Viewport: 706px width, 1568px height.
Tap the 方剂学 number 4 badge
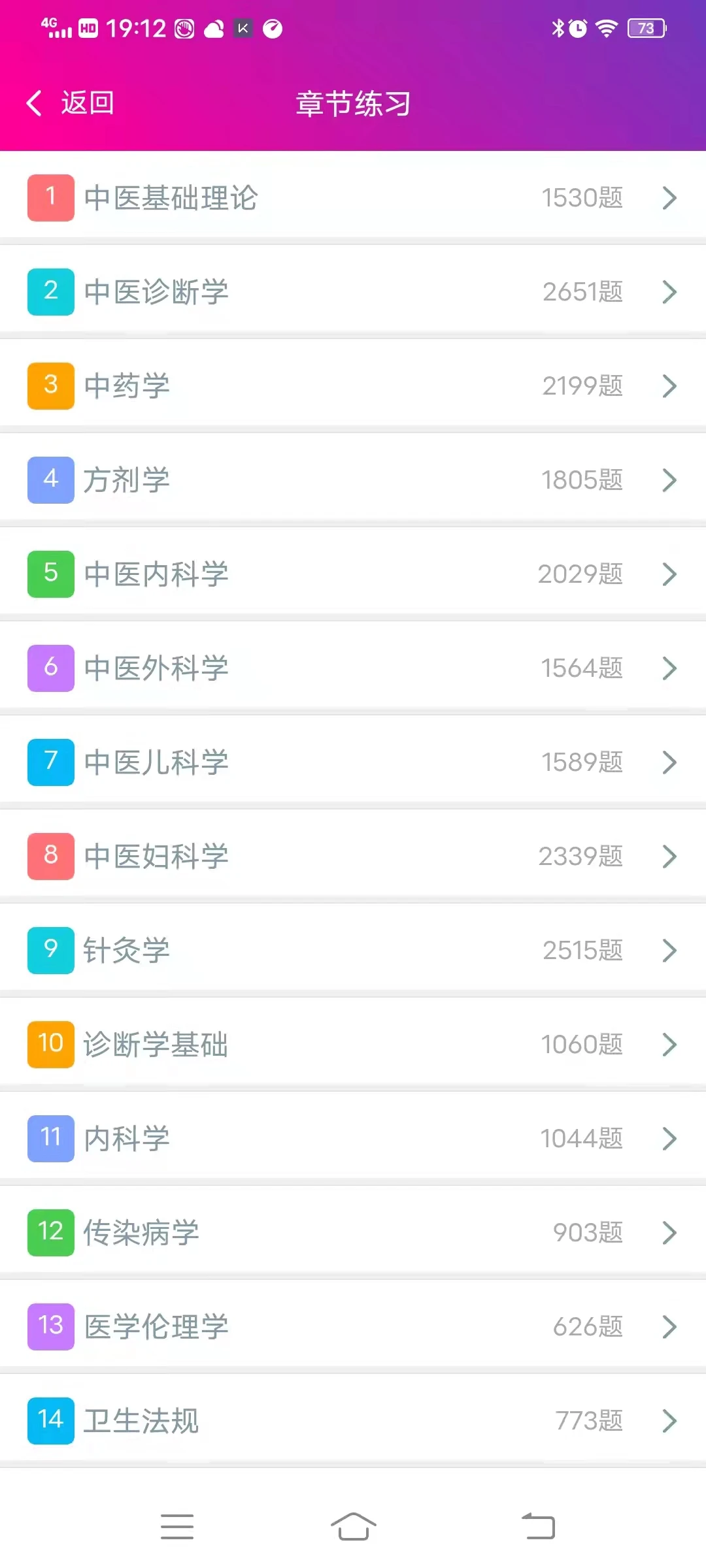(x=50, y=480)
